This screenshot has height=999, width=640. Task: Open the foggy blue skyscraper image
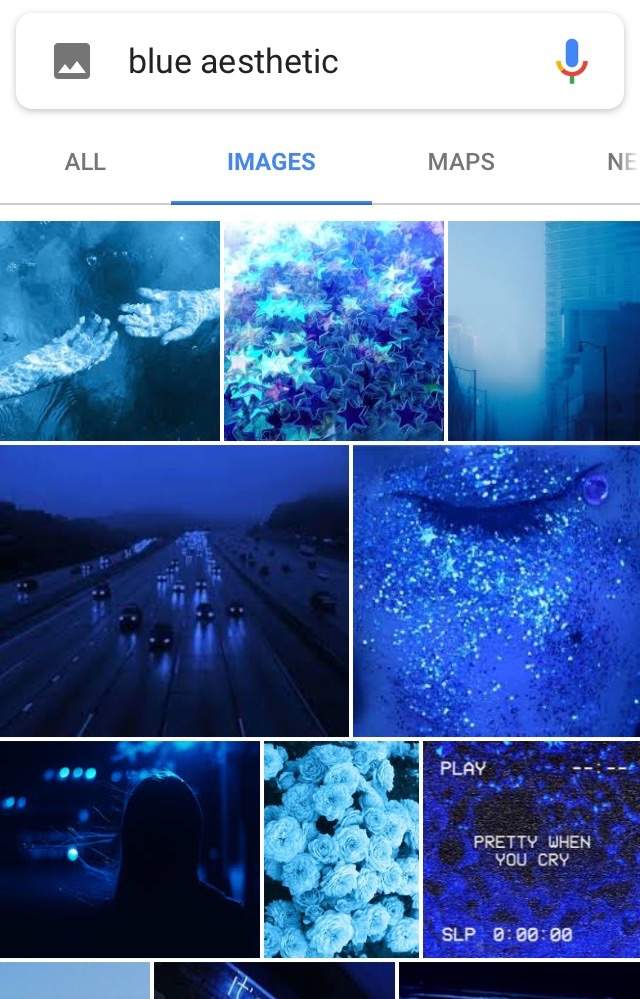(543, 331)
